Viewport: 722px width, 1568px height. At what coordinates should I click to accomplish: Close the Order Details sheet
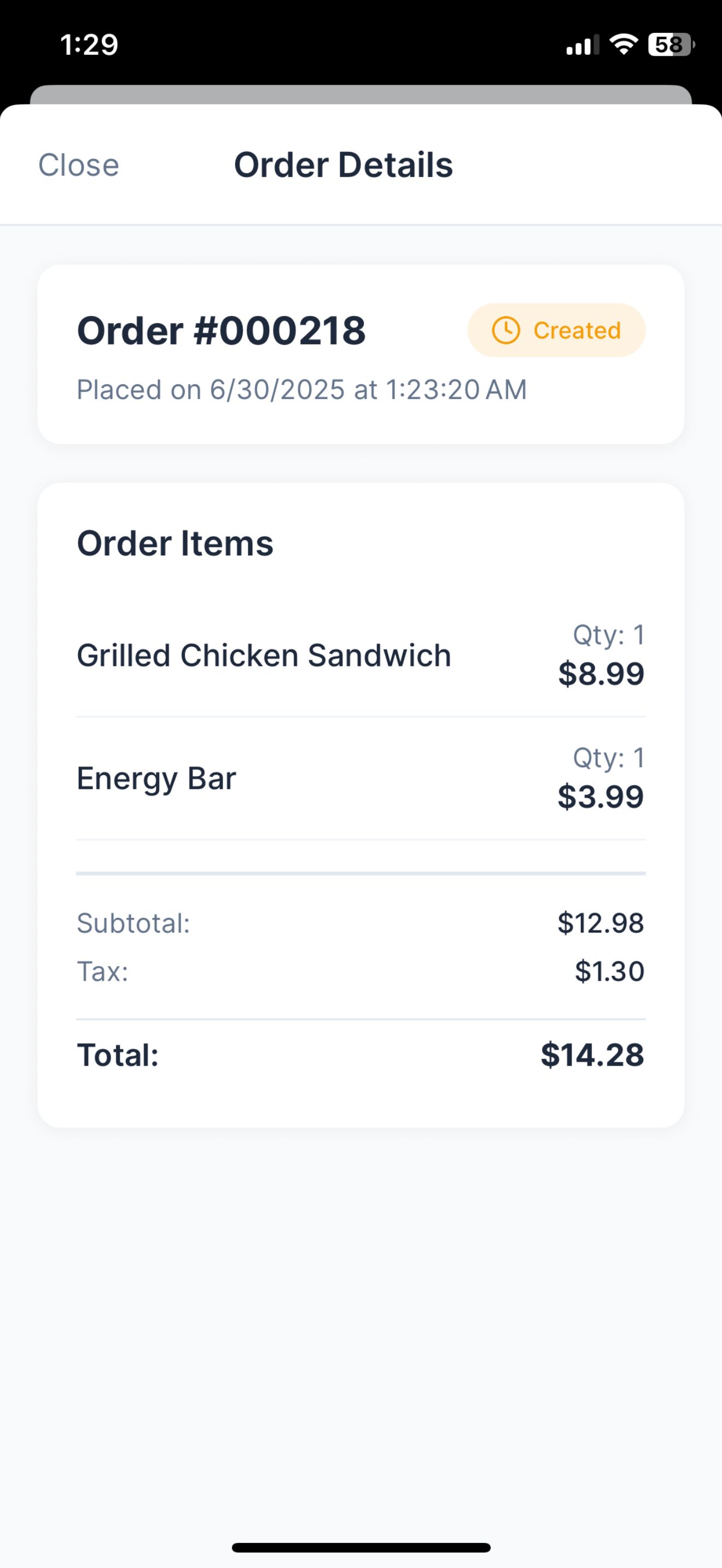coord(79,165)
